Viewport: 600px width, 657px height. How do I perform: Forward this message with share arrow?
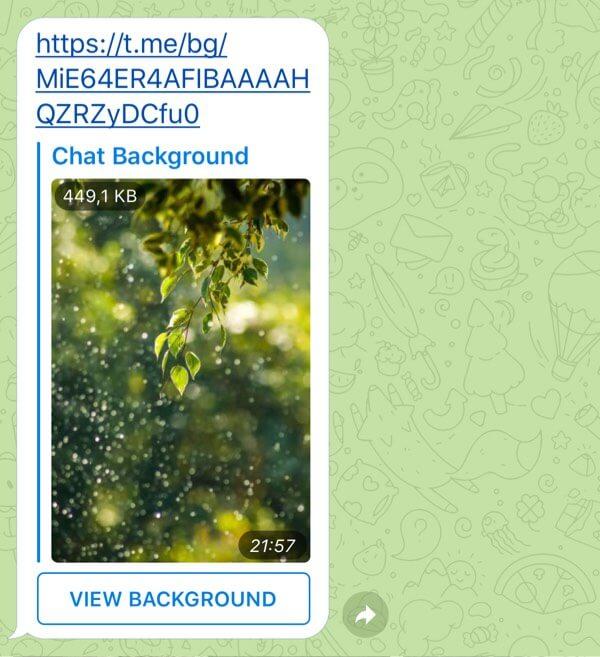click(365, 616)
